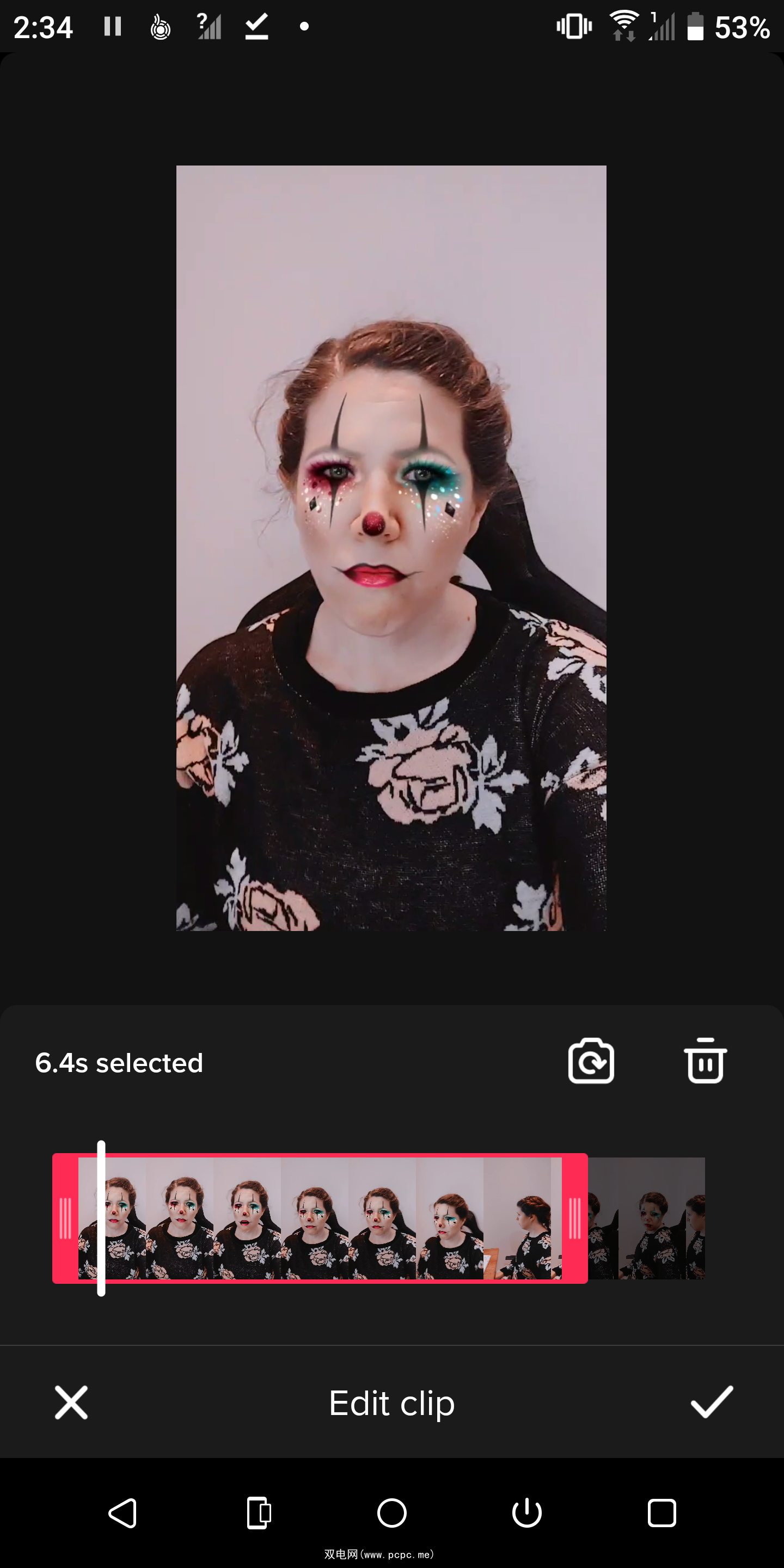Tap the retake clip camera icon
This screenshot has width=784, height=1568.
pos(590,1061)
